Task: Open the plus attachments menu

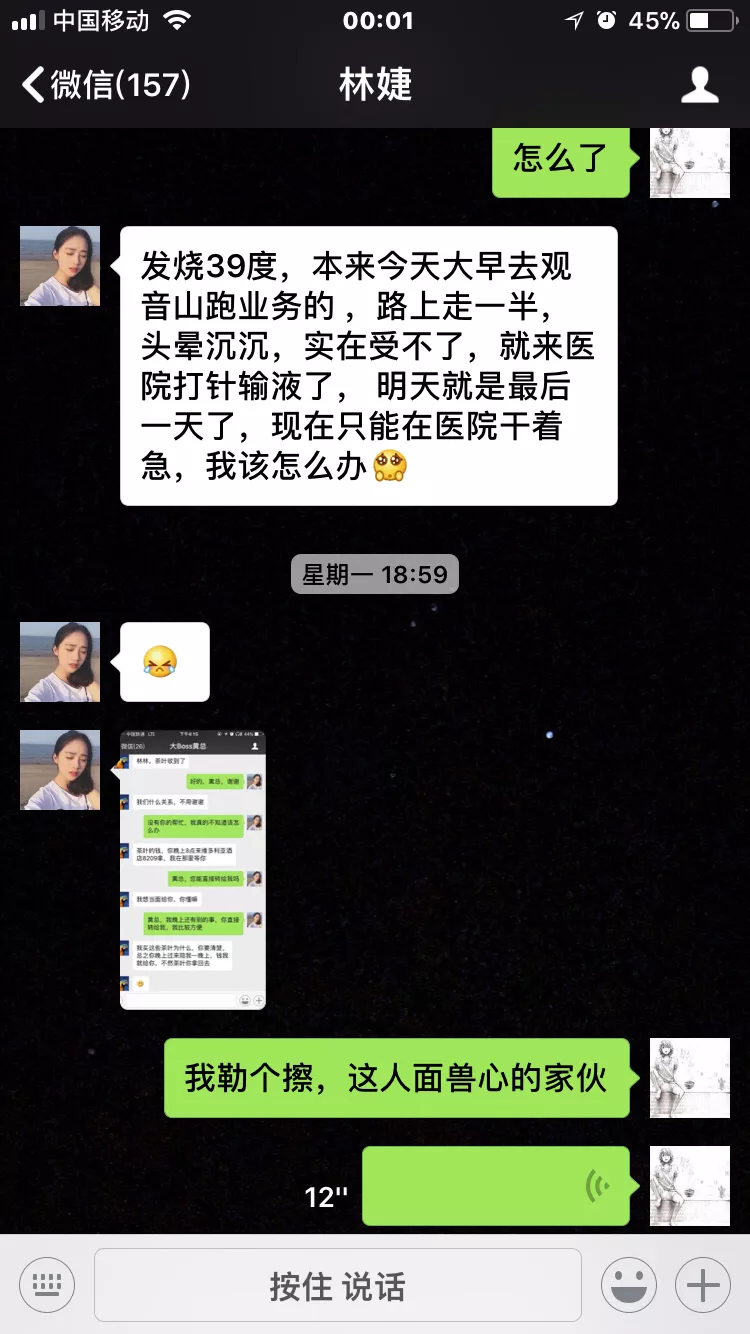Action: [x=703, y=1285]
